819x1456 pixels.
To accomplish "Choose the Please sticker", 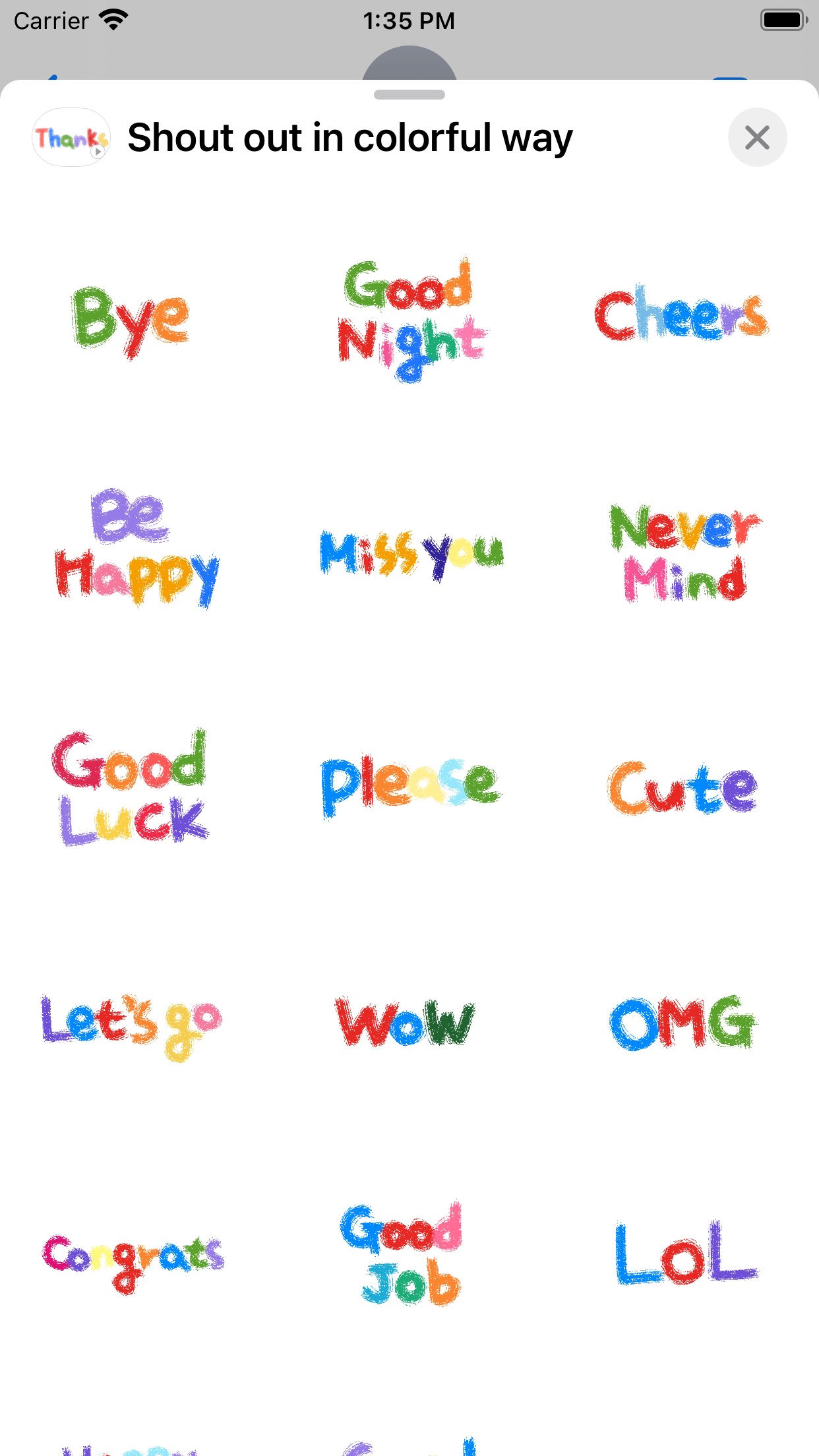I will pyautogui.click(x=410, y=788).
